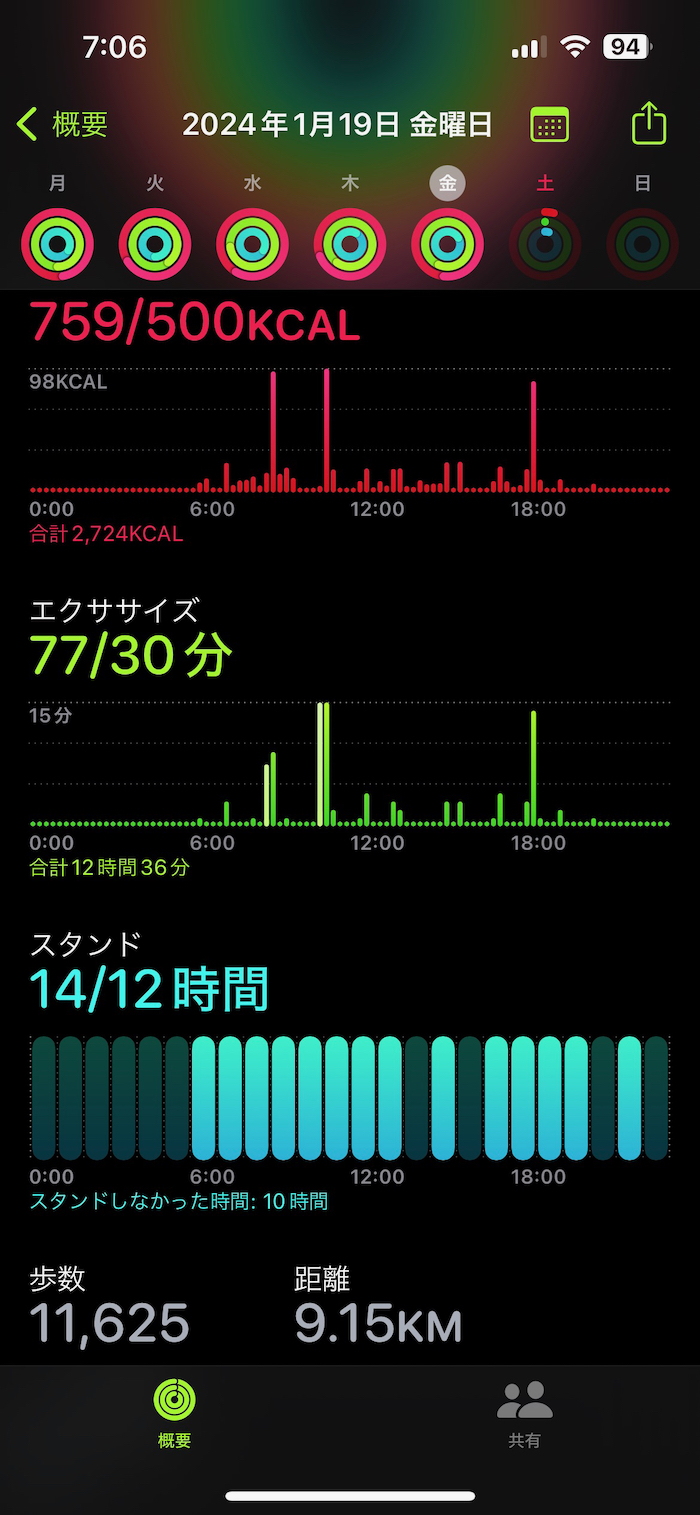The image size is (700, 1515).
Task: Select Tuesday's activity rings
Action: click(155, 243)
